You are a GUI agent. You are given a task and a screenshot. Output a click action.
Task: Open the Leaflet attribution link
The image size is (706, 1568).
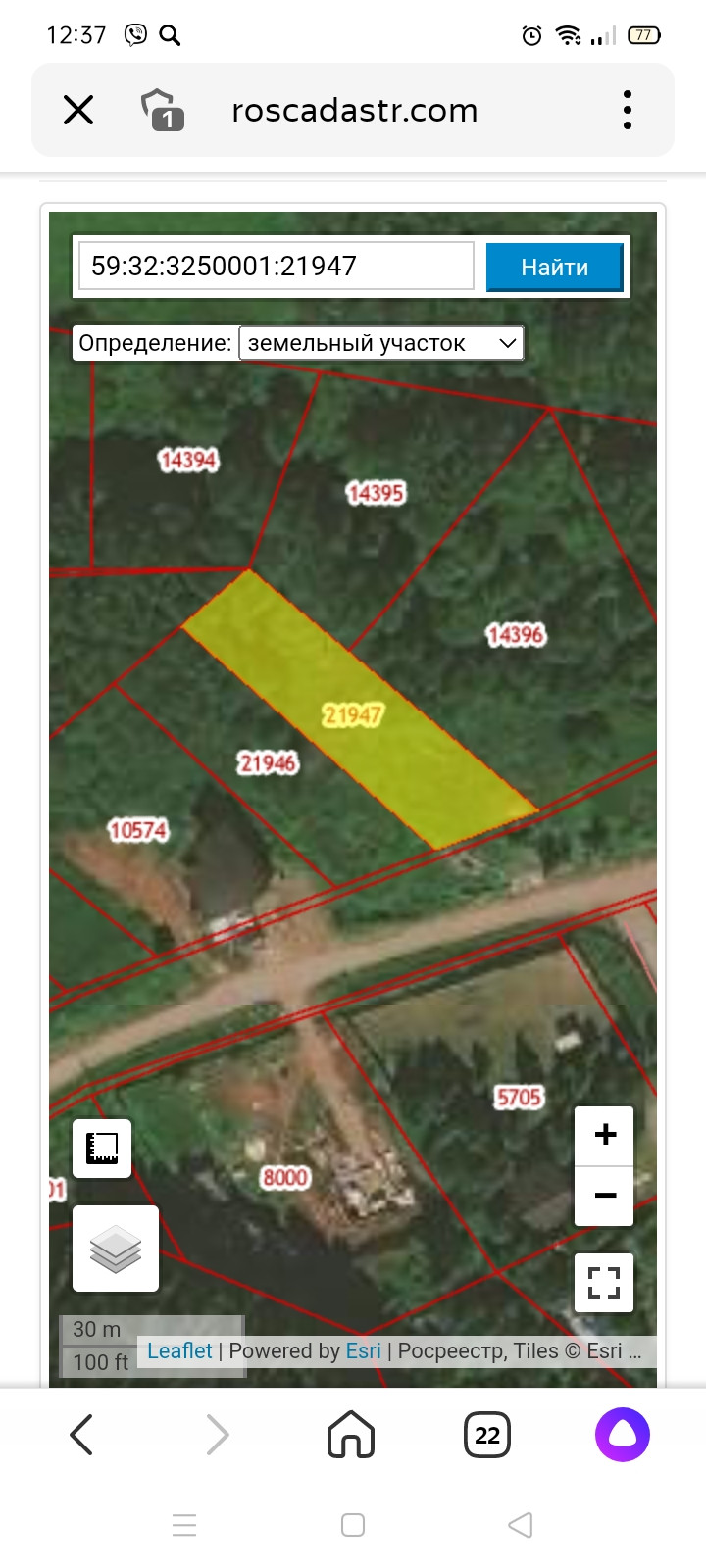click(179, 1350)
